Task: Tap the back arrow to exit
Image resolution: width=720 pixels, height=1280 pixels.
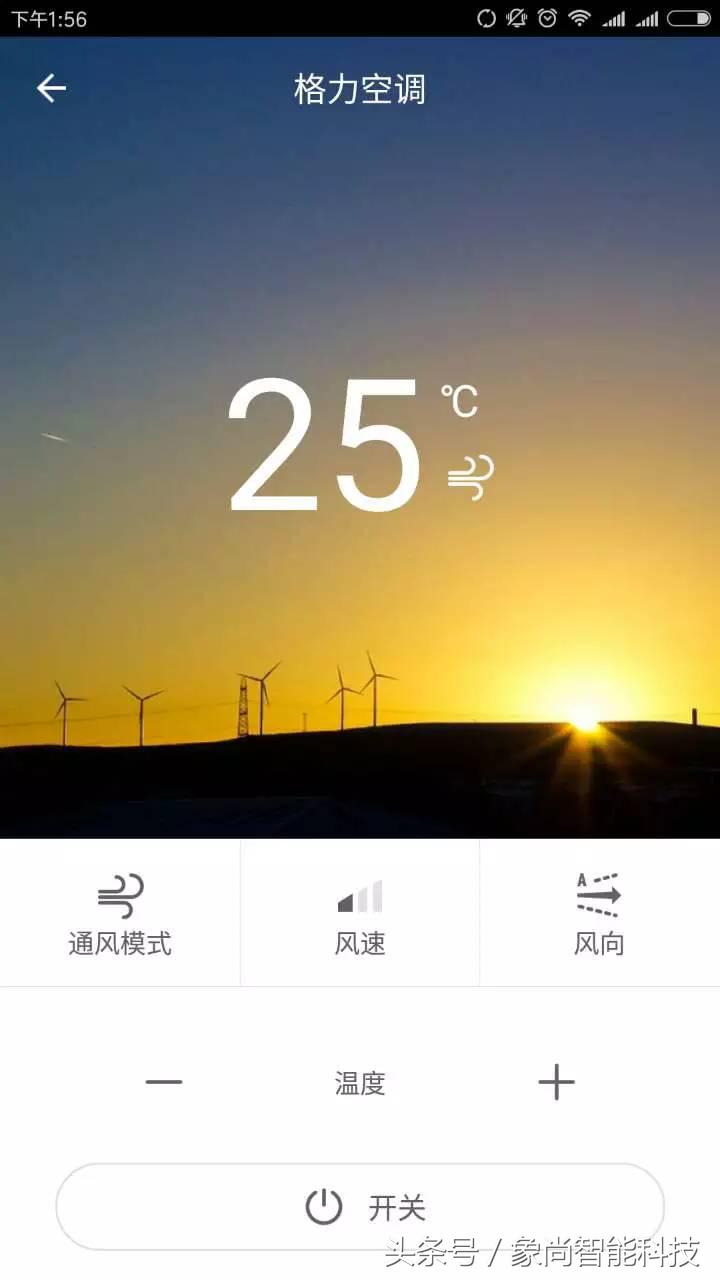Action: point(51,88)
